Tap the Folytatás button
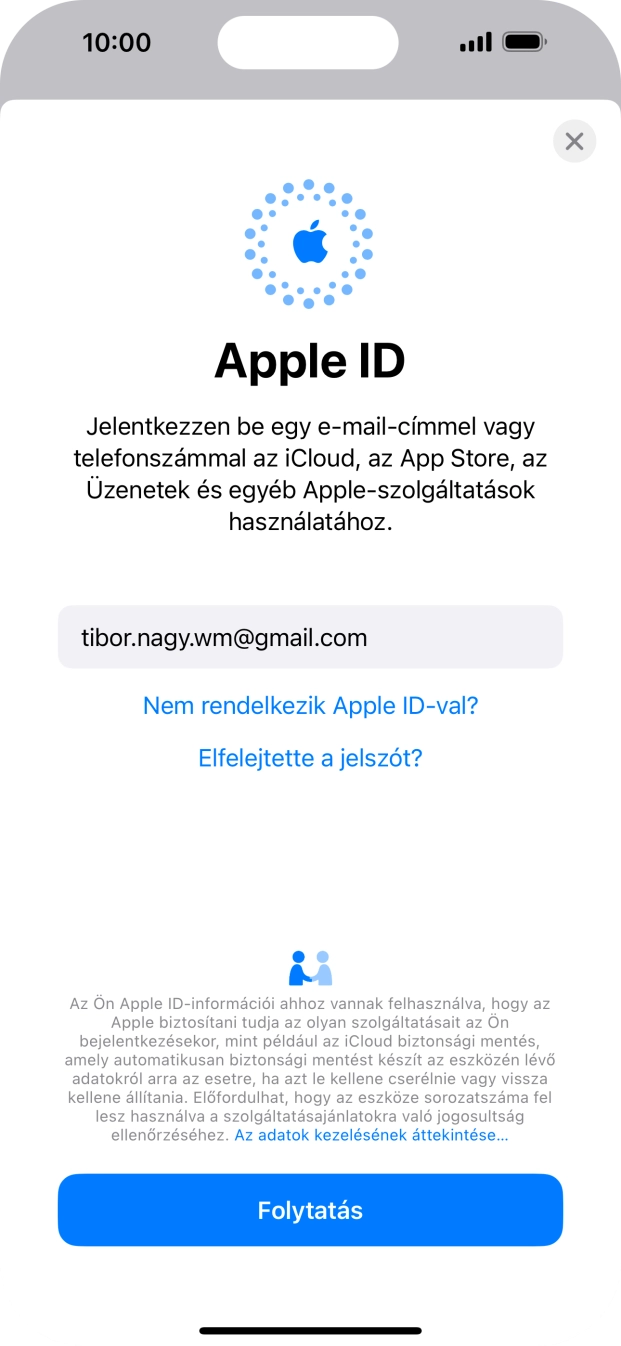621x1346 pixels. click(310, 1211)
